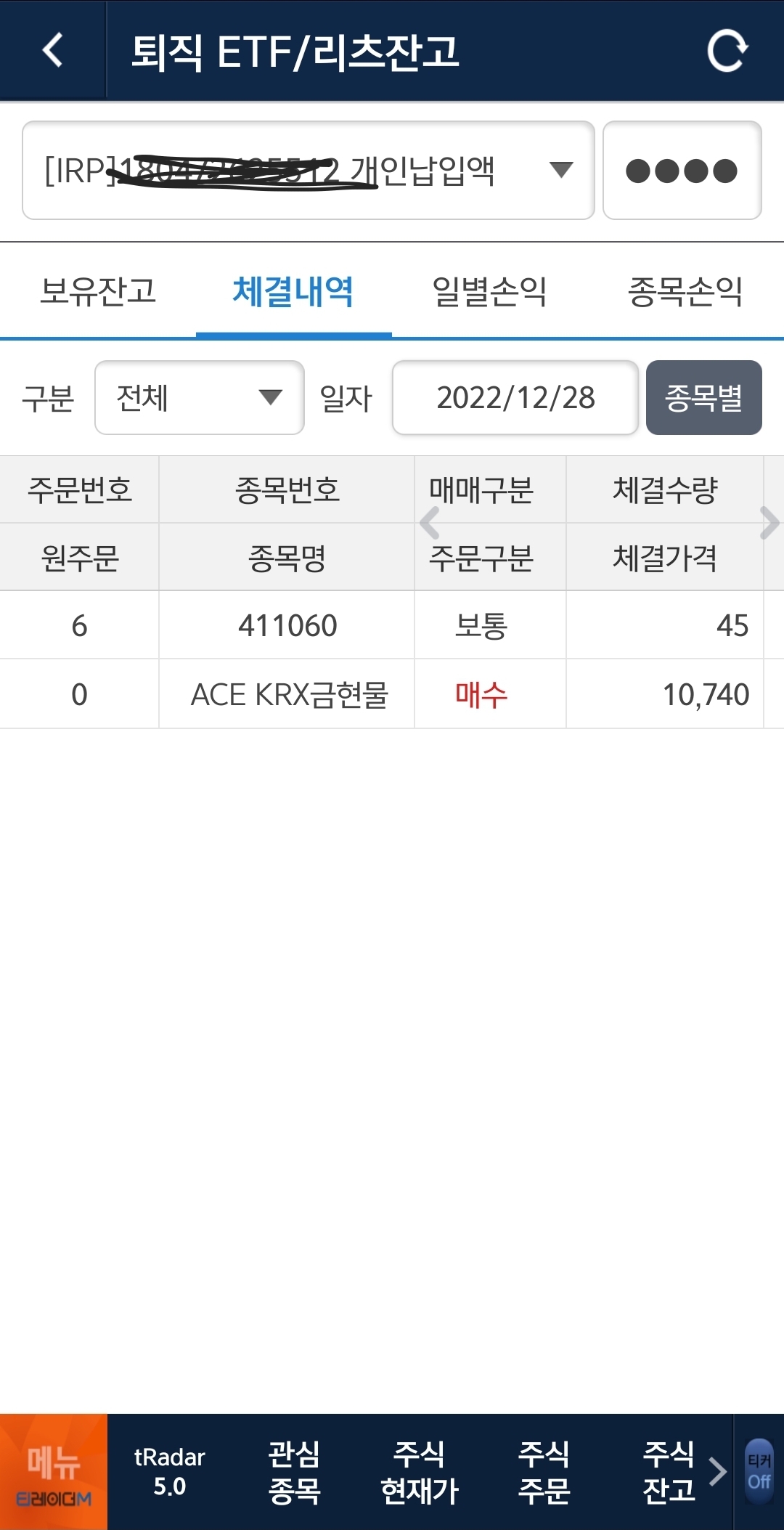Show next table columns with right arrow
This screenshot has width=784, height=1530.
click(x=769, y=523)
